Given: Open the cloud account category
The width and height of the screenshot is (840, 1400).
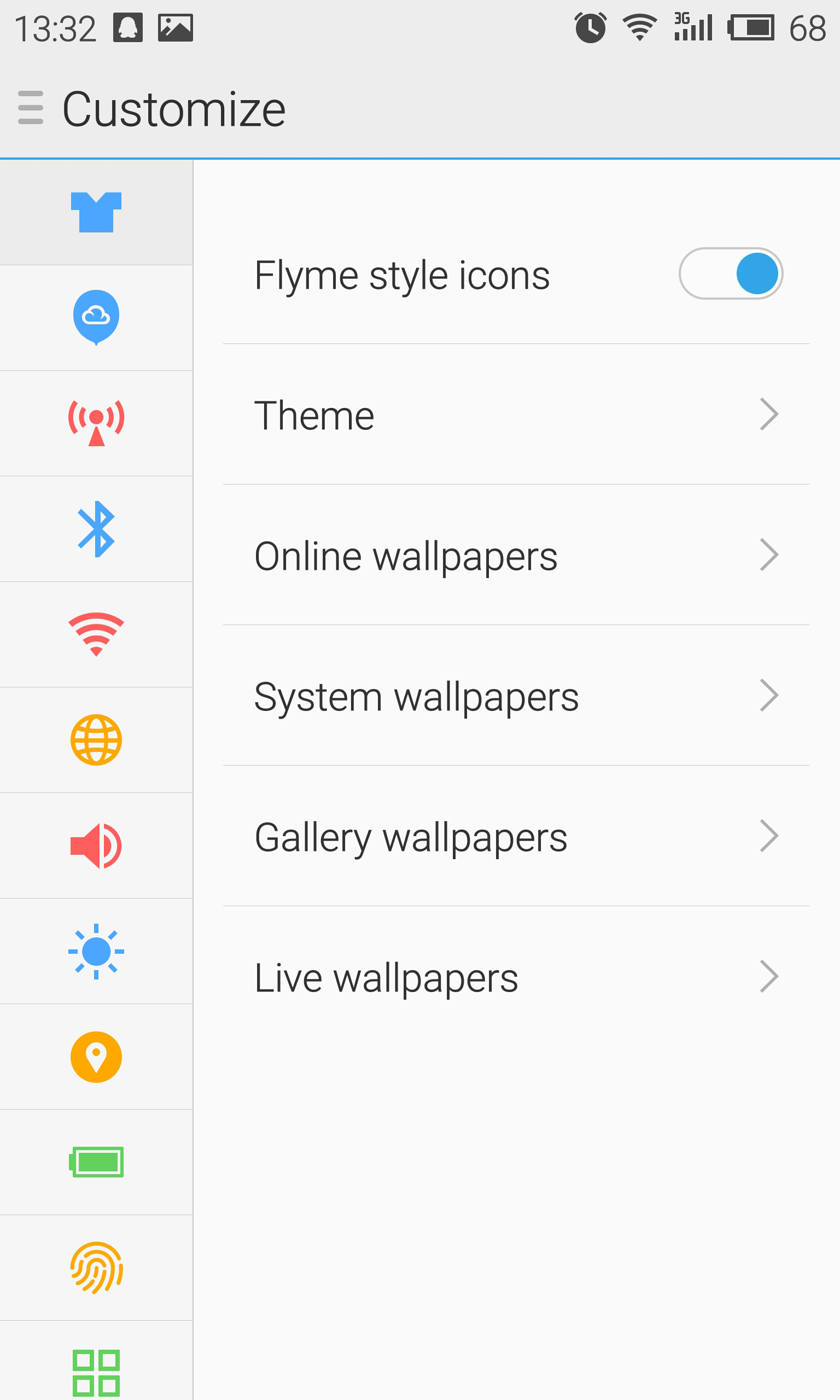Looking at the screenshot, I should 96,318.
